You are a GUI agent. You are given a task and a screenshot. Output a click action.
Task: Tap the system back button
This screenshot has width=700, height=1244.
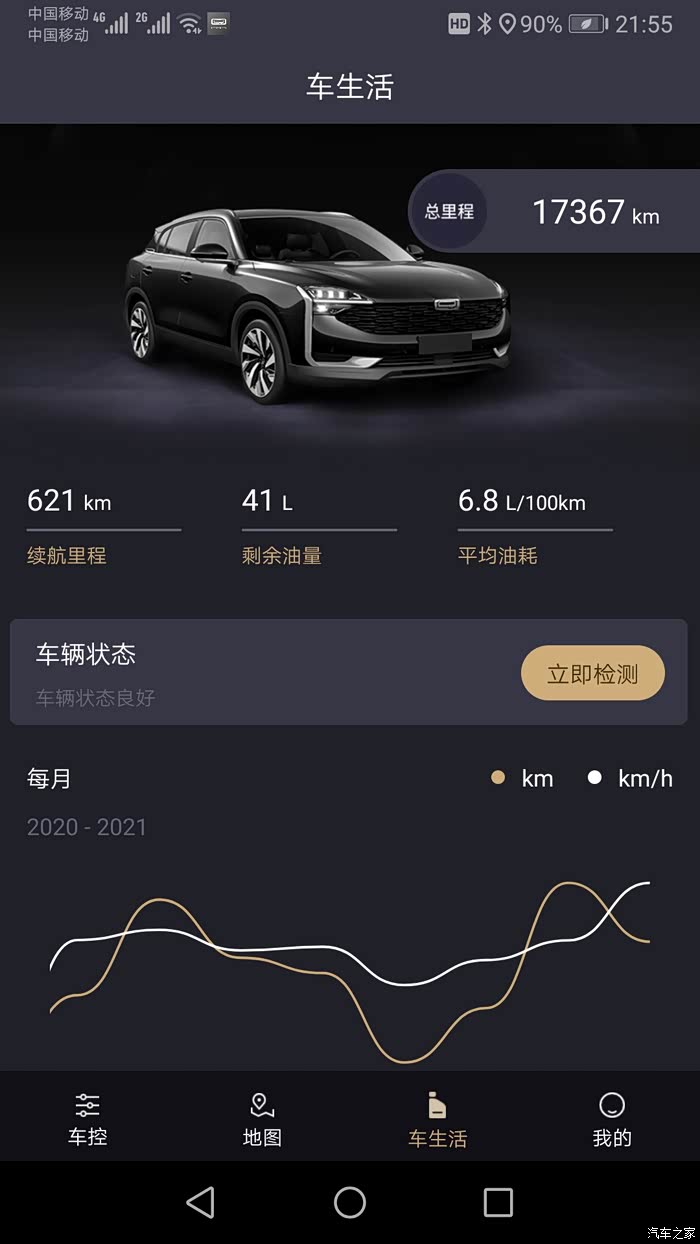201,1202
